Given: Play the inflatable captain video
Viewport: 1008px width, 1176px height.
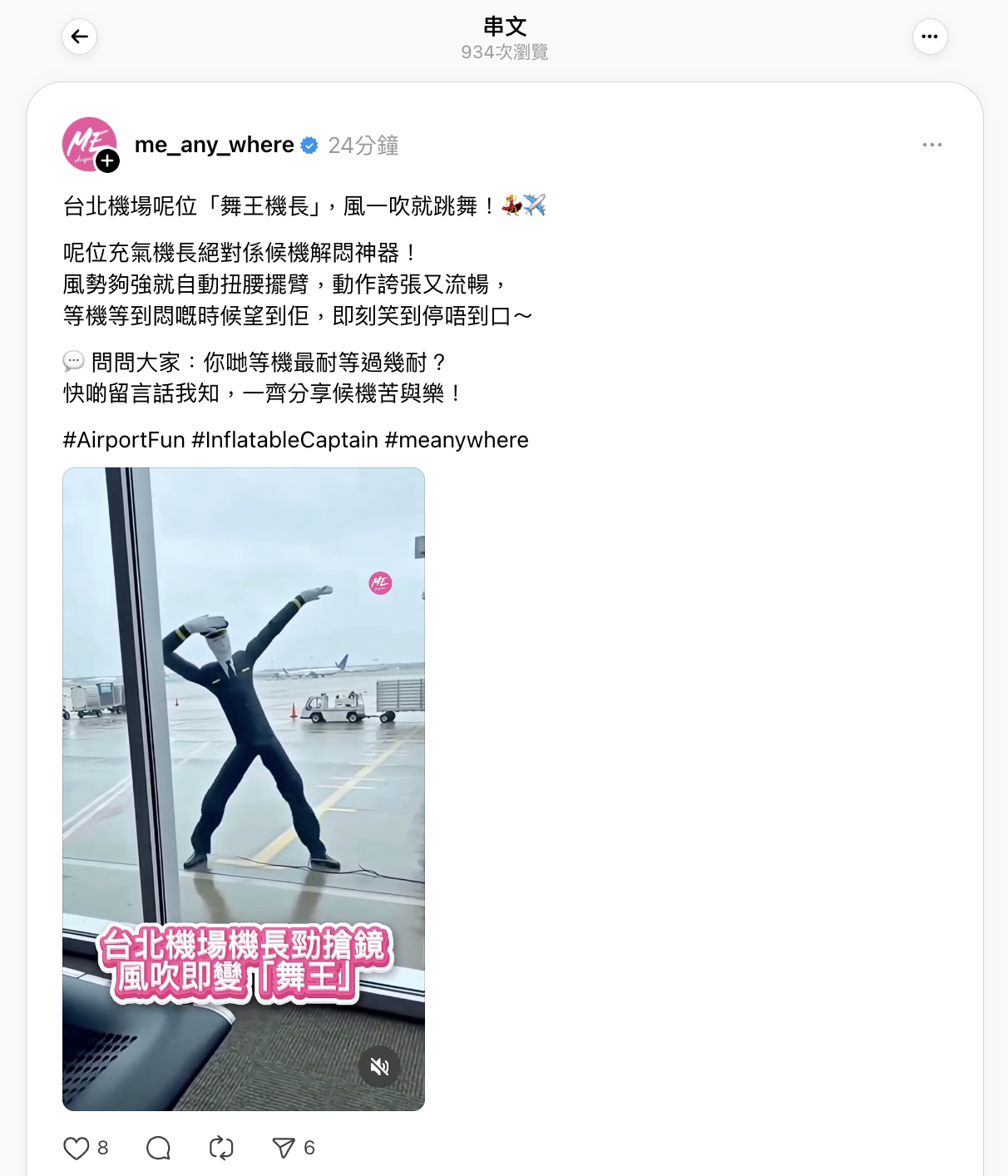Looking at the screenshot, I should click(x=243, y=749).
